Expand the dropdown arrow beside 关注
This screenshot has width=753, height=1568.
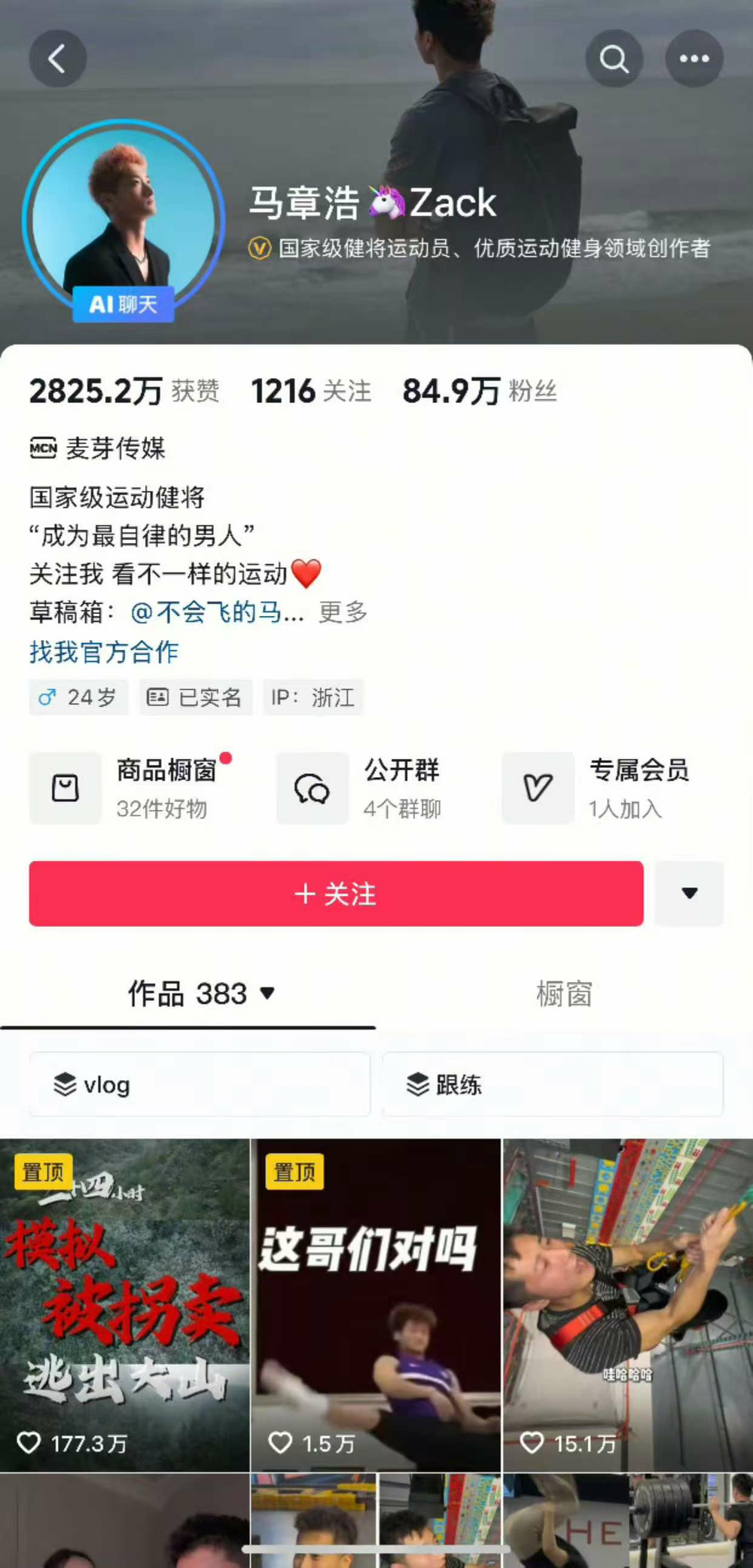[689, 893]
